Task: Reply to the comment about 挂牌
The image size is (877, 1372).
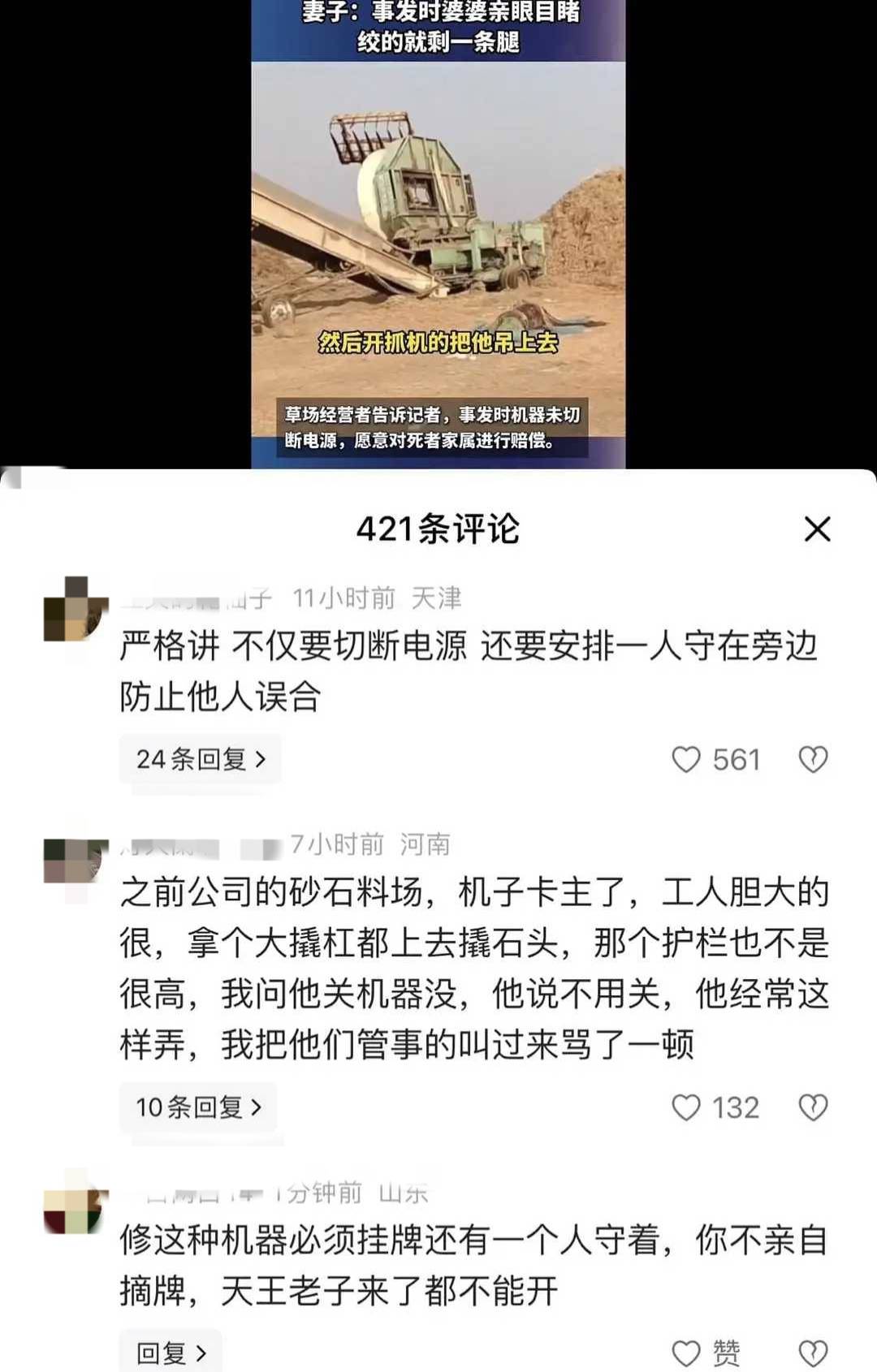Action: (x=171, y=1353)
